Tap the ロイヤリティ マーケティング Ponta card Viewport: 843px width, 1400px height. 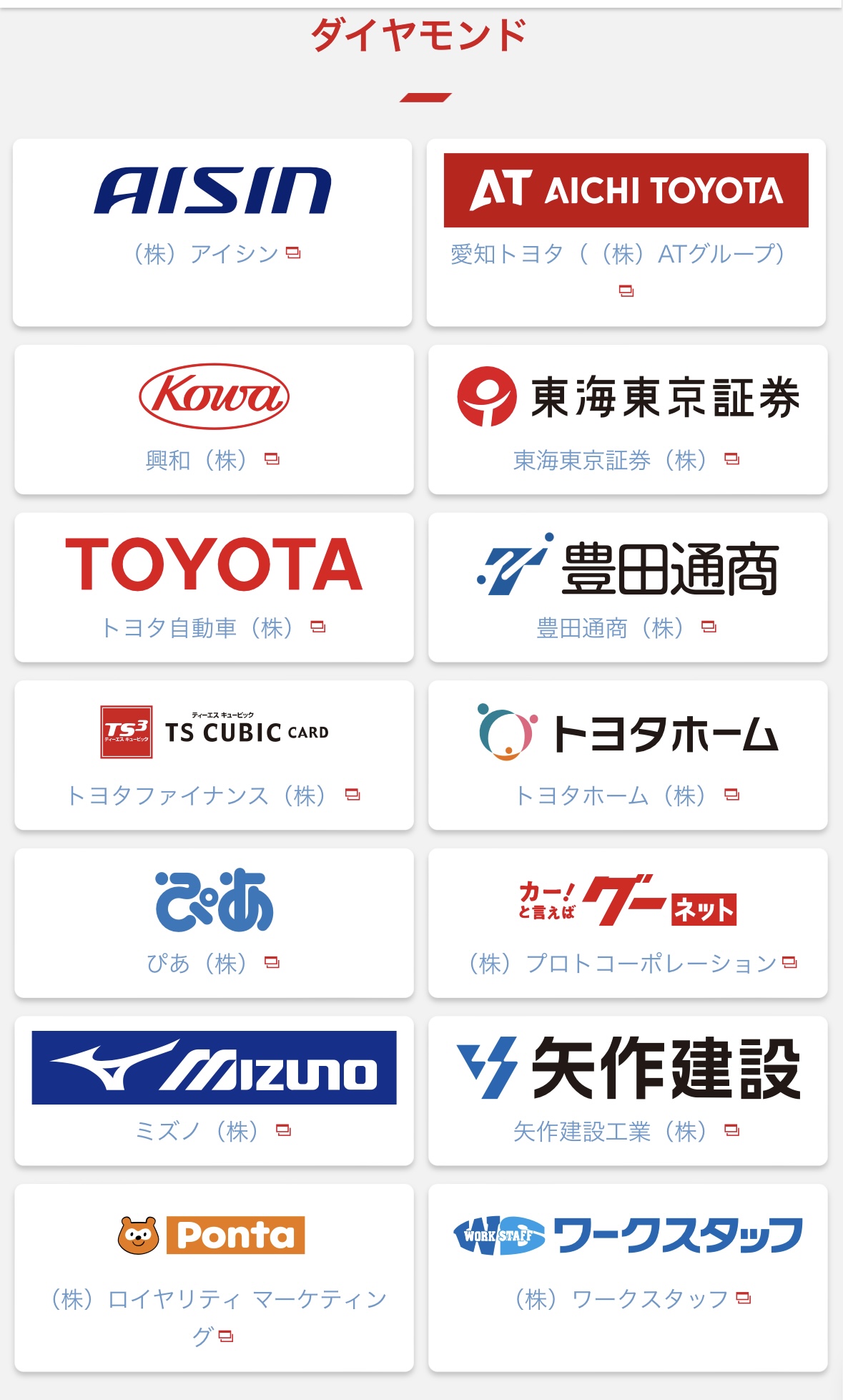tap(214, 1278)
